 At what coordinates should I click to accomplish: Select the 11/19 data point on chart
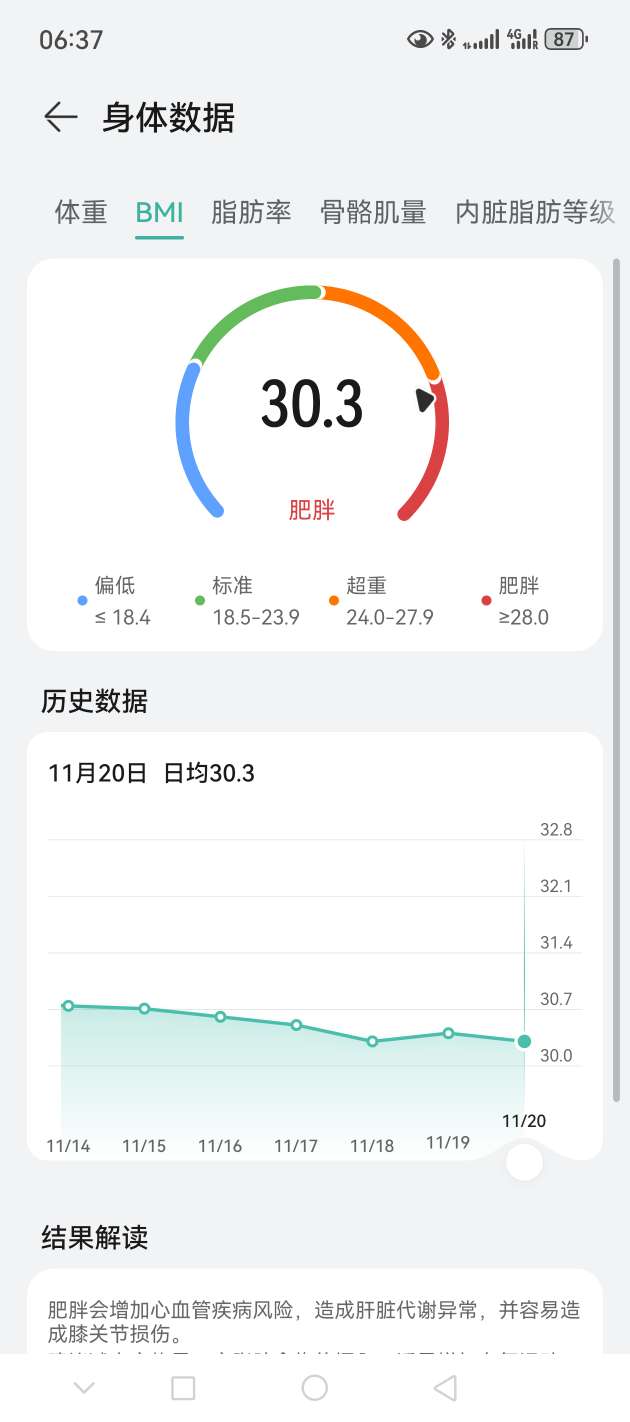pyautogui.click(x=448, y=1033)
